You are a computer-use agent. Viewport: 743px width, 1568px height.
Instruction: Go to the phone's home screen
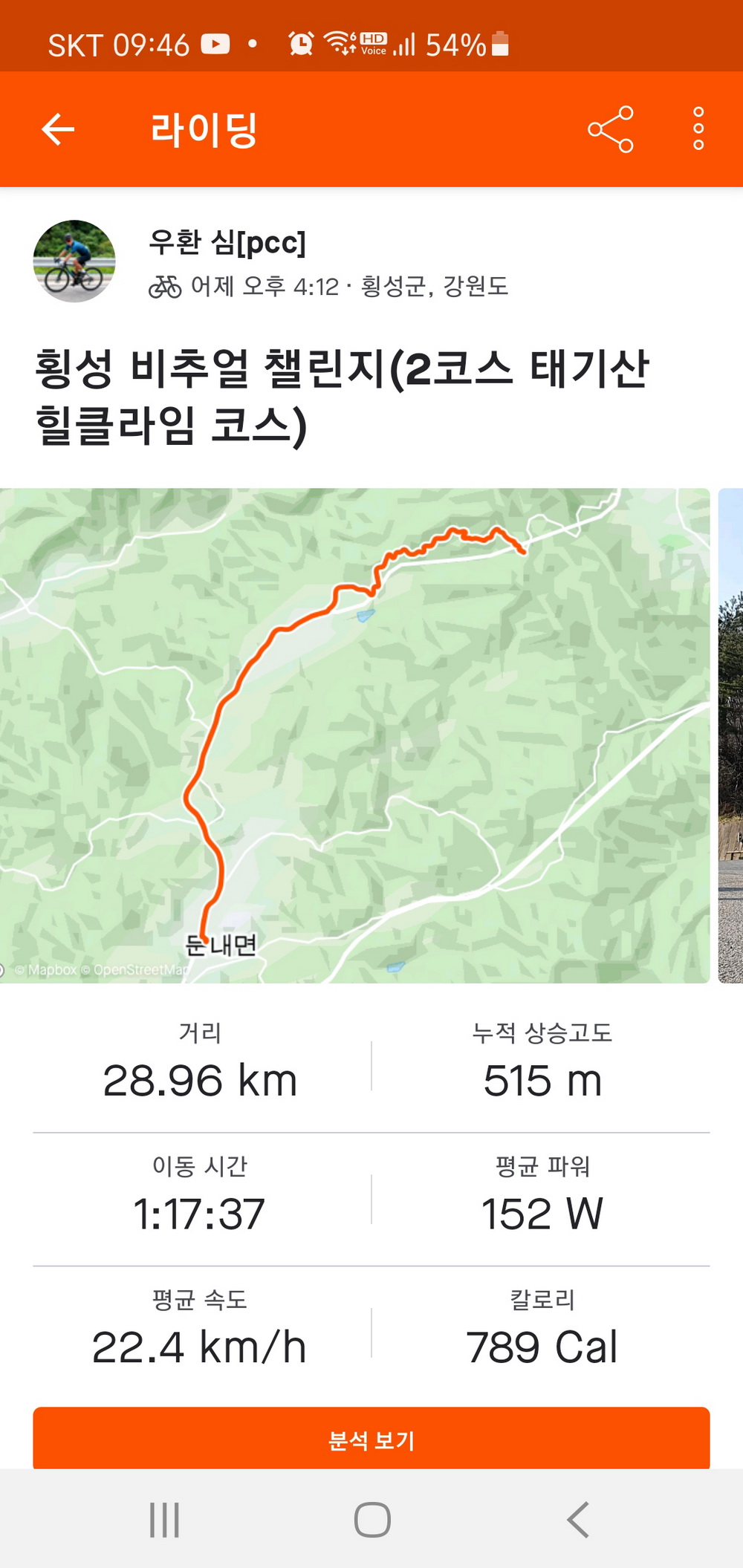click(372, 1520)
